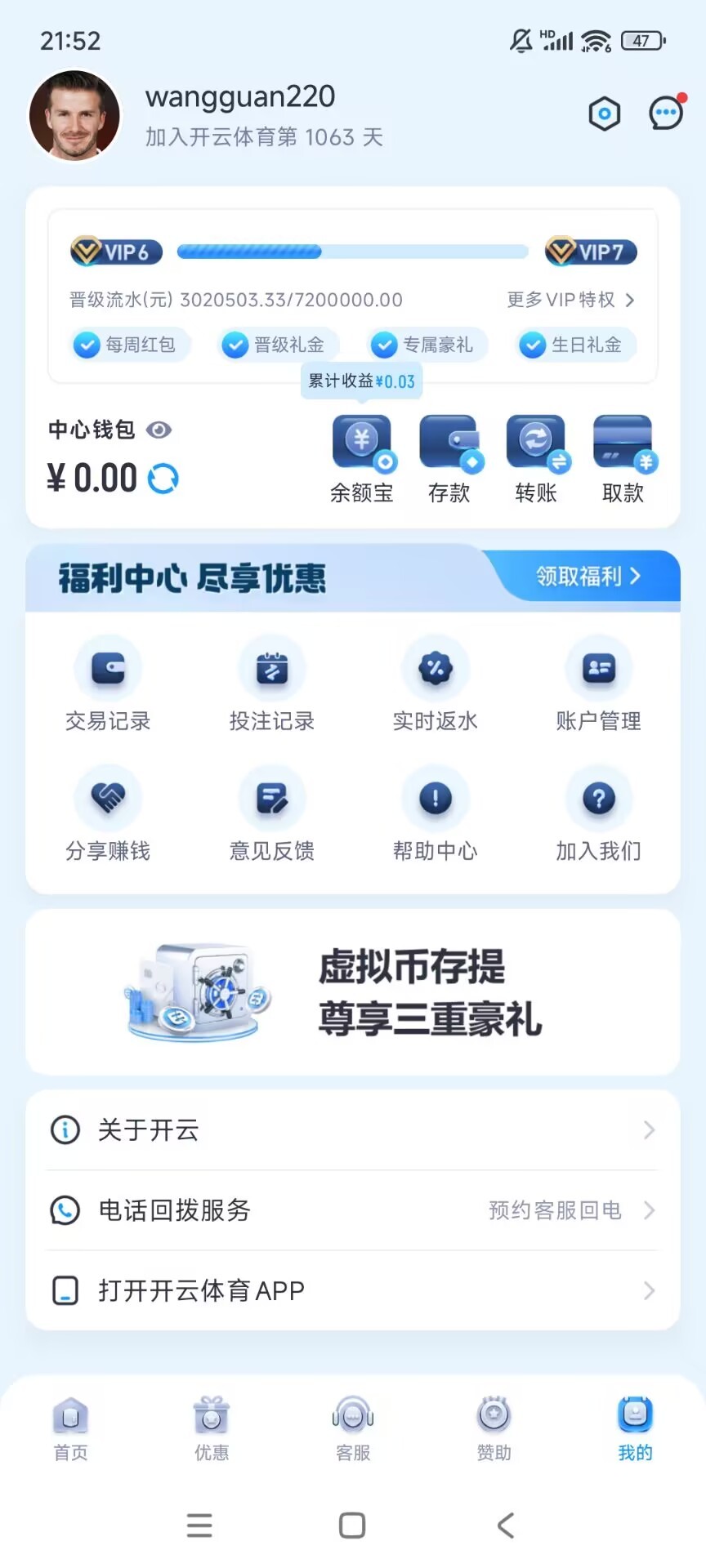The image size is (706, 1568).
Task: Open 投注记录
Action: point(272,686)
